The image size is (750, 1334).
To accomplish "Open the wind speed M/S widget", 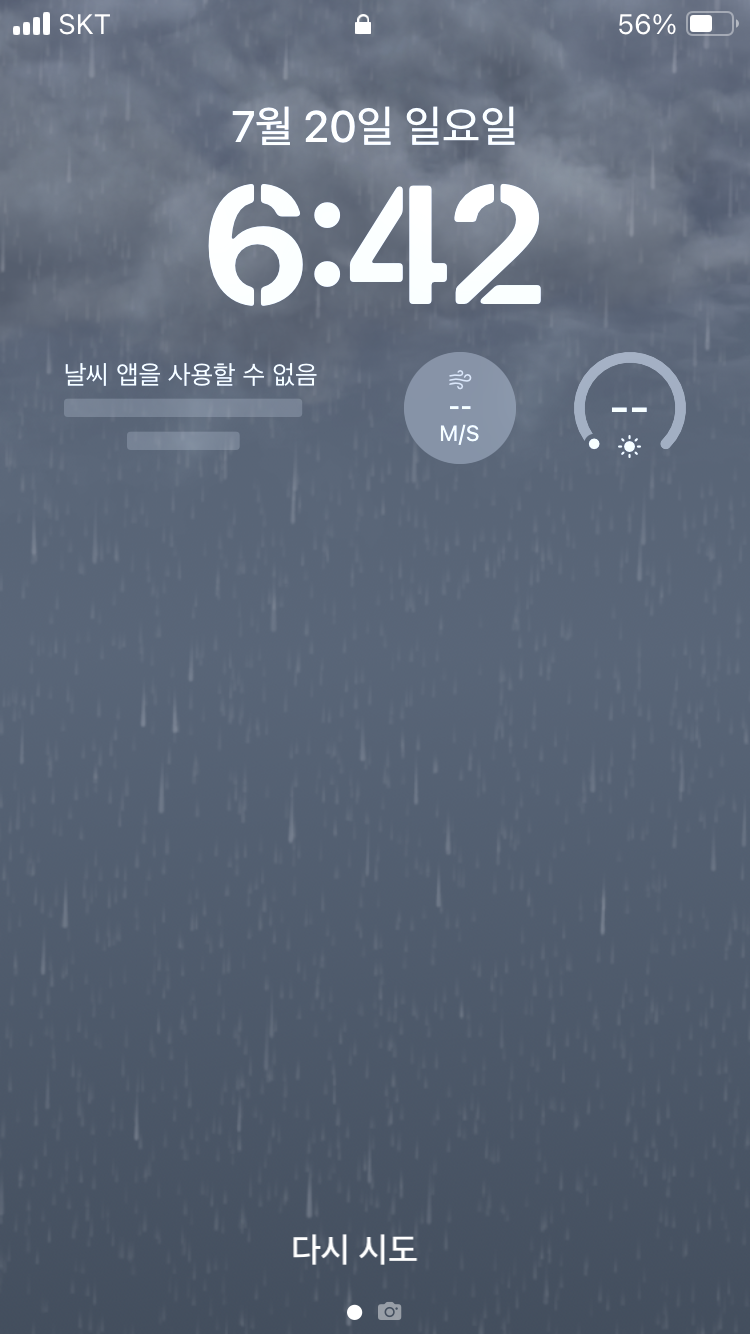I will tap(460, 408).
